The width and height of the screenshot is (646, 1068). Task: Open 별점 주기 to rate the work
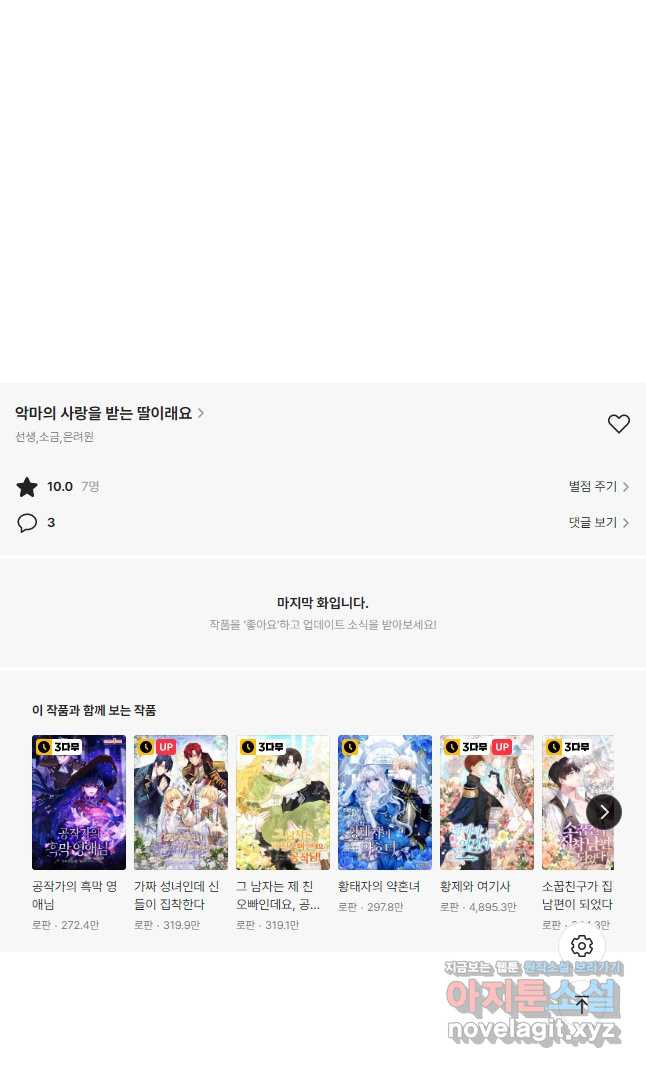pos(598,487)
